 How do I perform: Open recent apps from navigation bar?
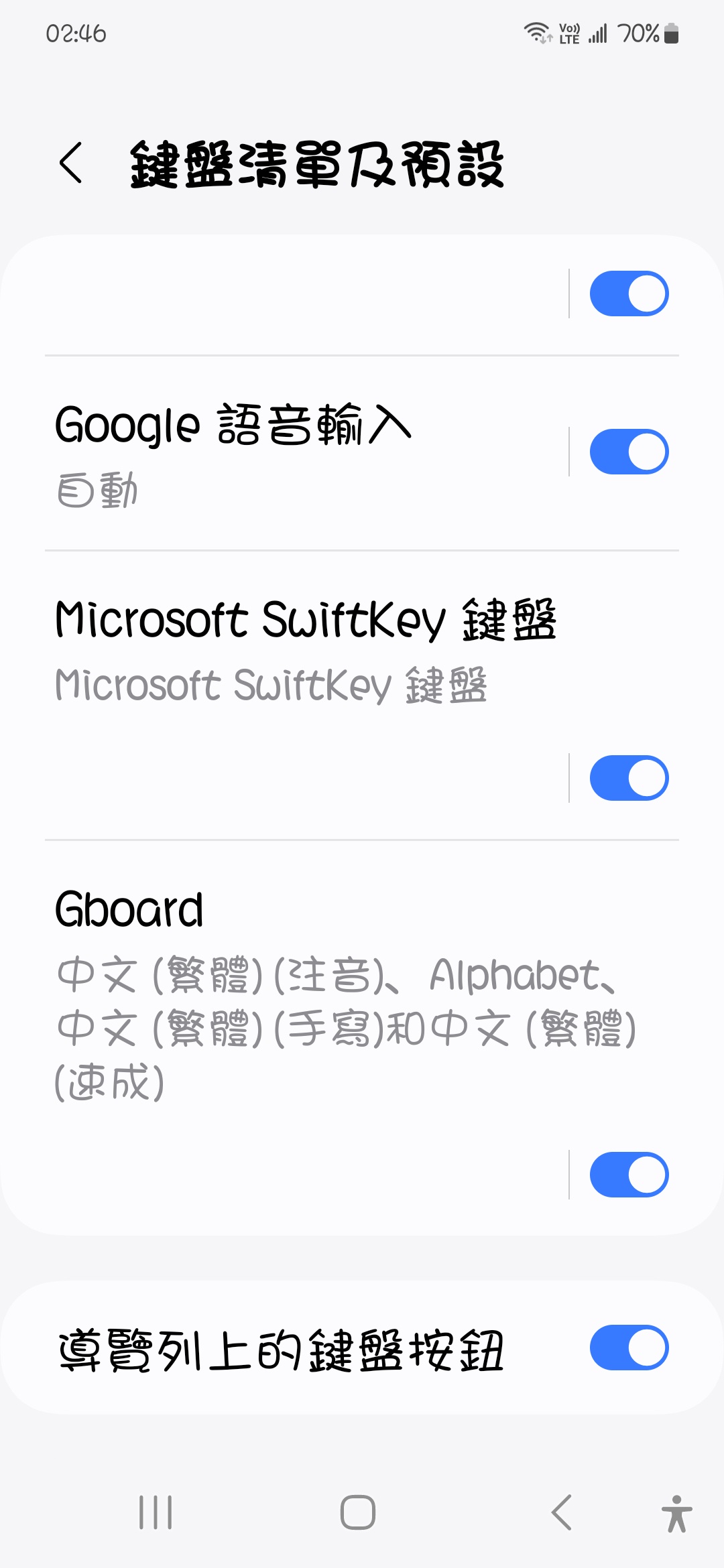[x=156, y=1512]
